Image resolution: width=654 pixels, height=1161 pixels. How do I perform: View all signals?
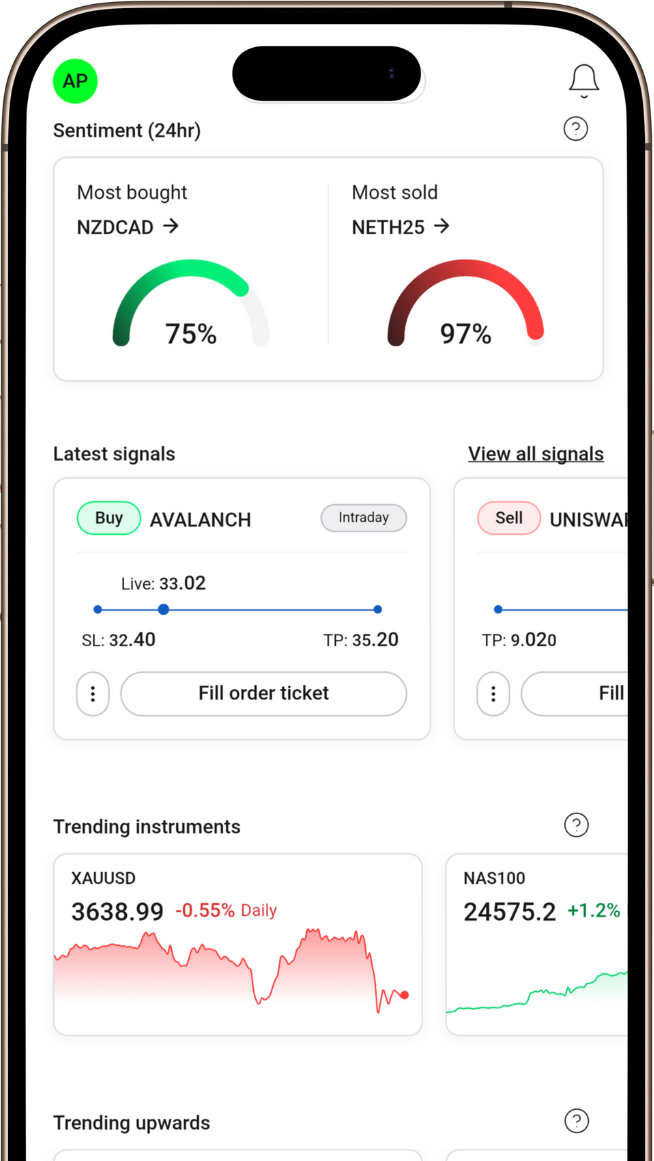536,454
